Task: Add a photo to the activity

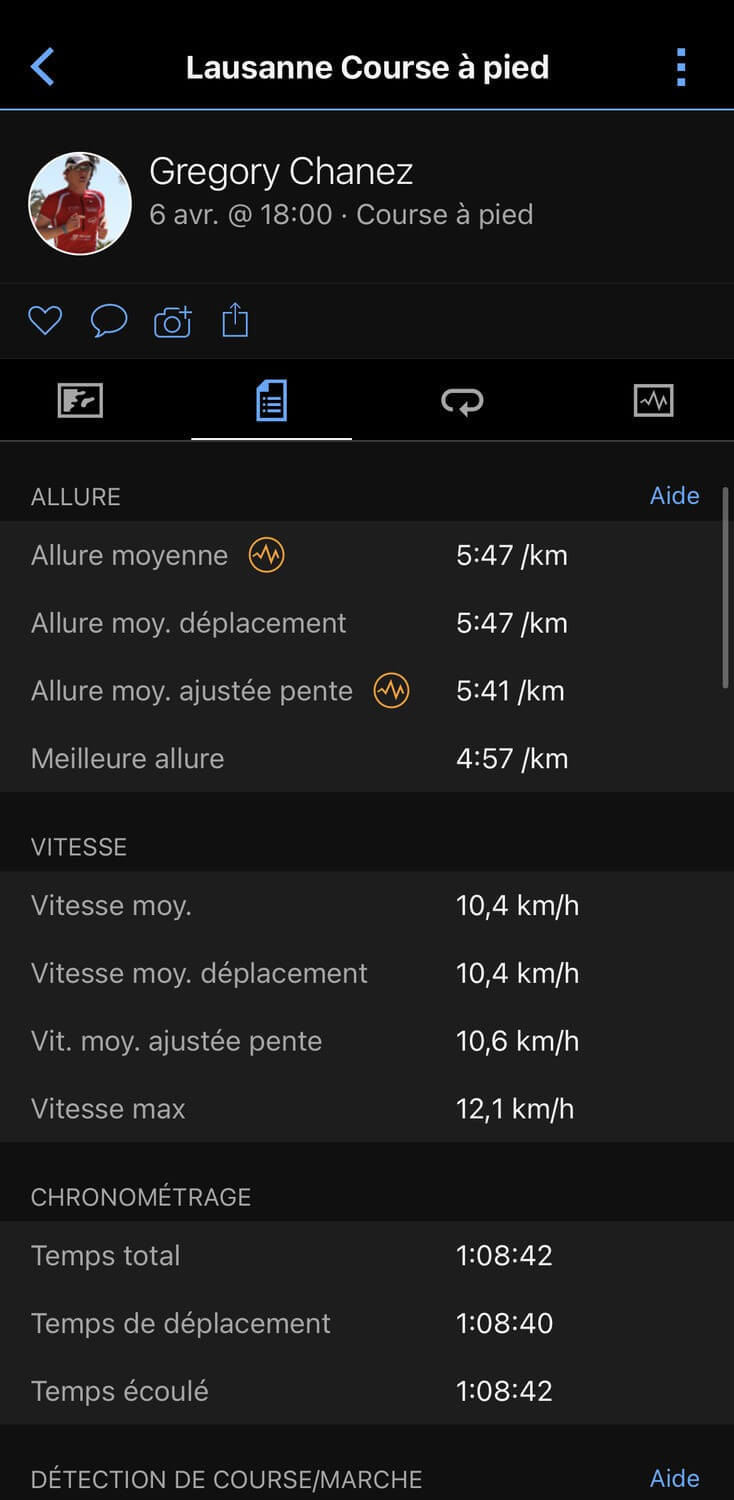Action: tap(172, 322)
